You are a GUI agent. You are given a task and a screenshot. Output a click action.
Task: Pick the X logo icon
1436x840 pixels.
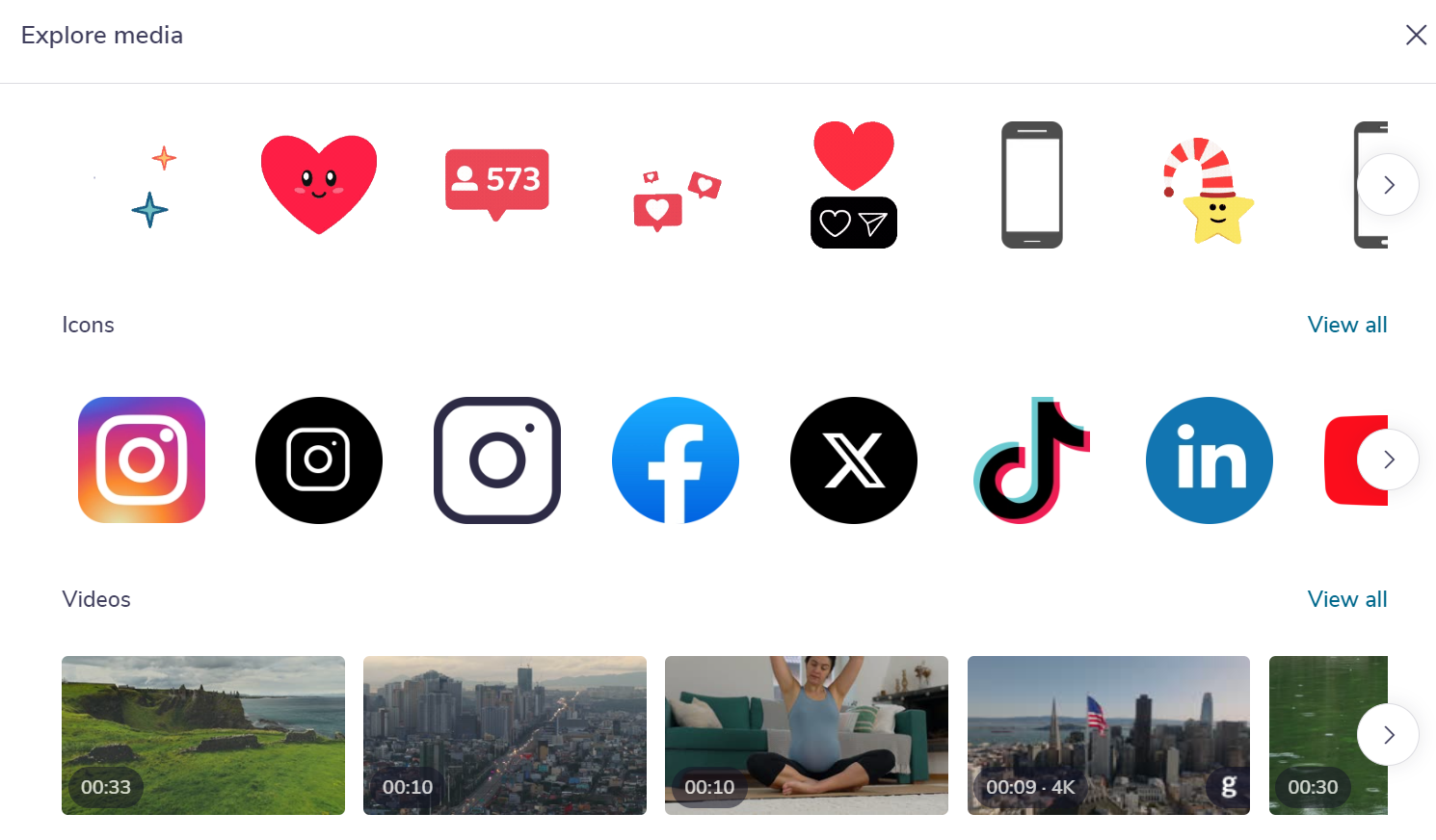point(853,459)
